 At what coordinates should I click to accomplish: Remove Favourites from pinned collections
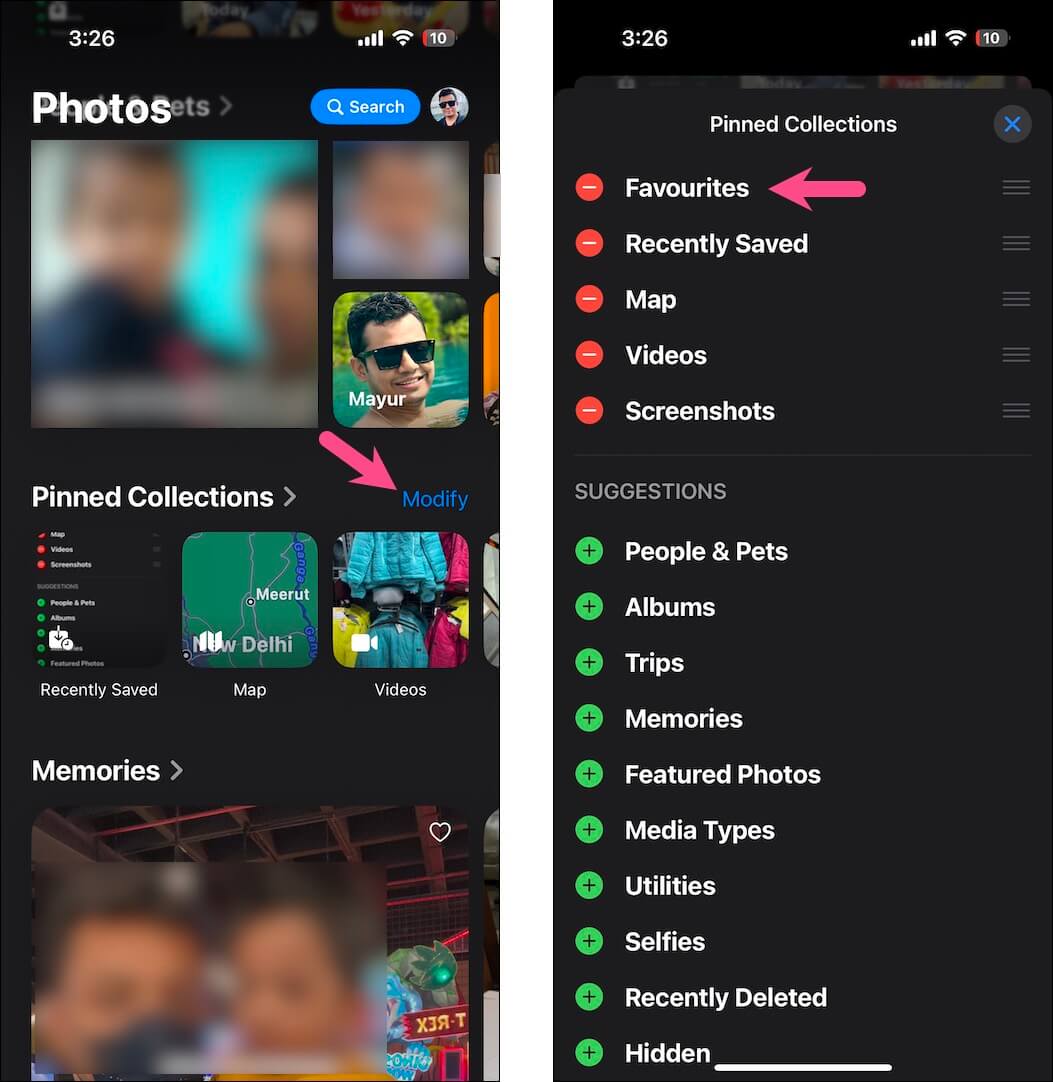click(590, 188)
